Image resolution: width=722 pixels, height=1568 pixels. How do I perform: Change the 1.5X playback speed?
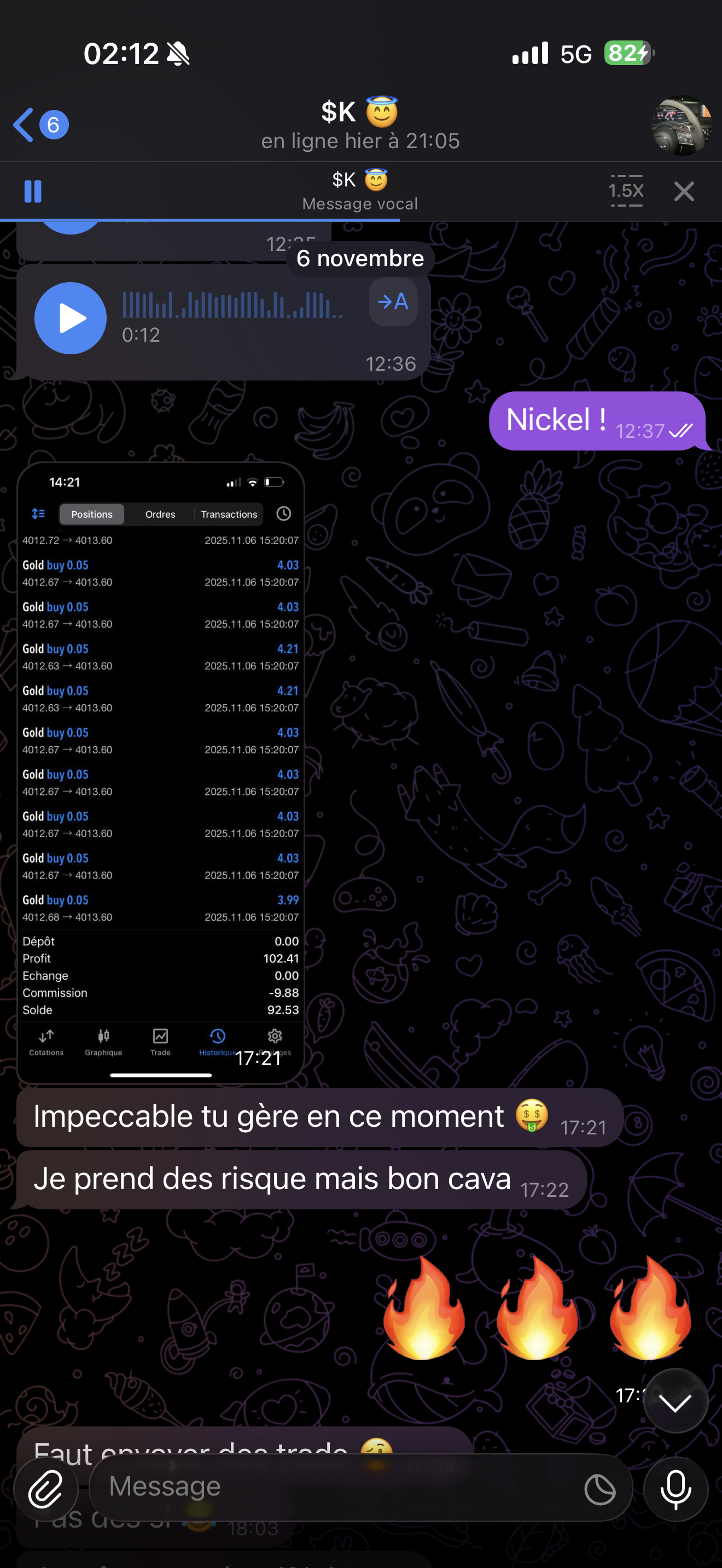[x=625, y=191]
